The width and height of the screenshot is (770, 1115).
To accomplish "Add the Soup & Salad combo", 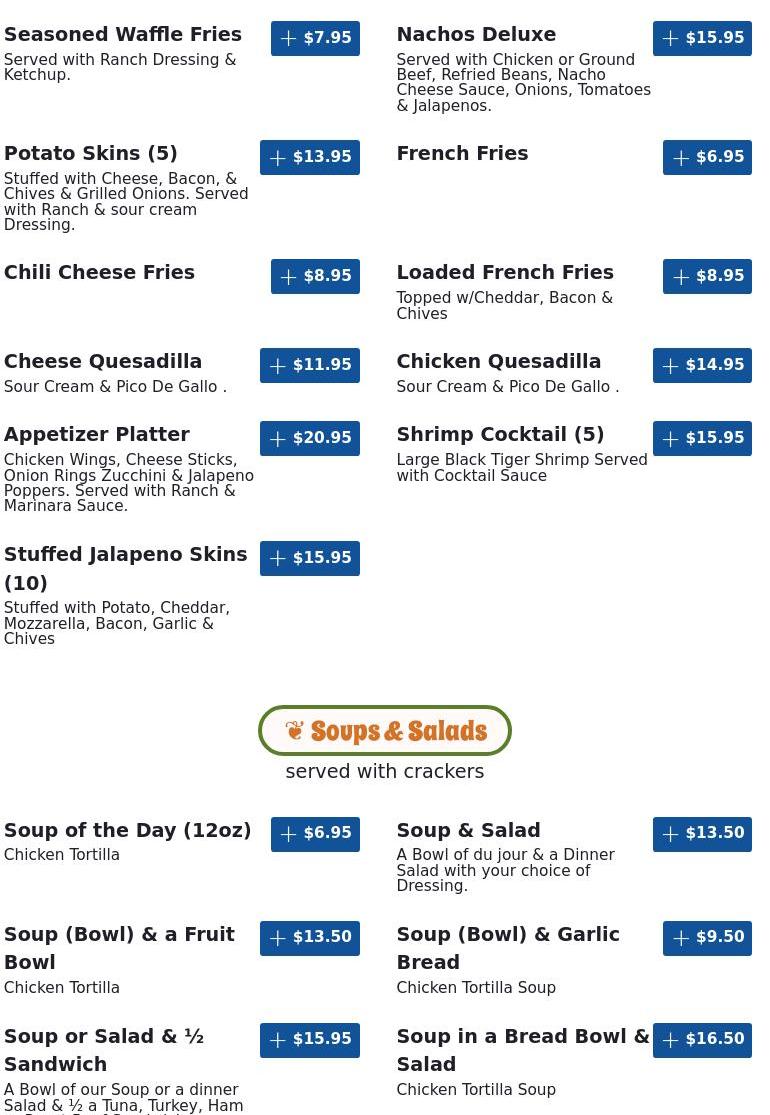I will pyautogui.click(x=702, y=833).
